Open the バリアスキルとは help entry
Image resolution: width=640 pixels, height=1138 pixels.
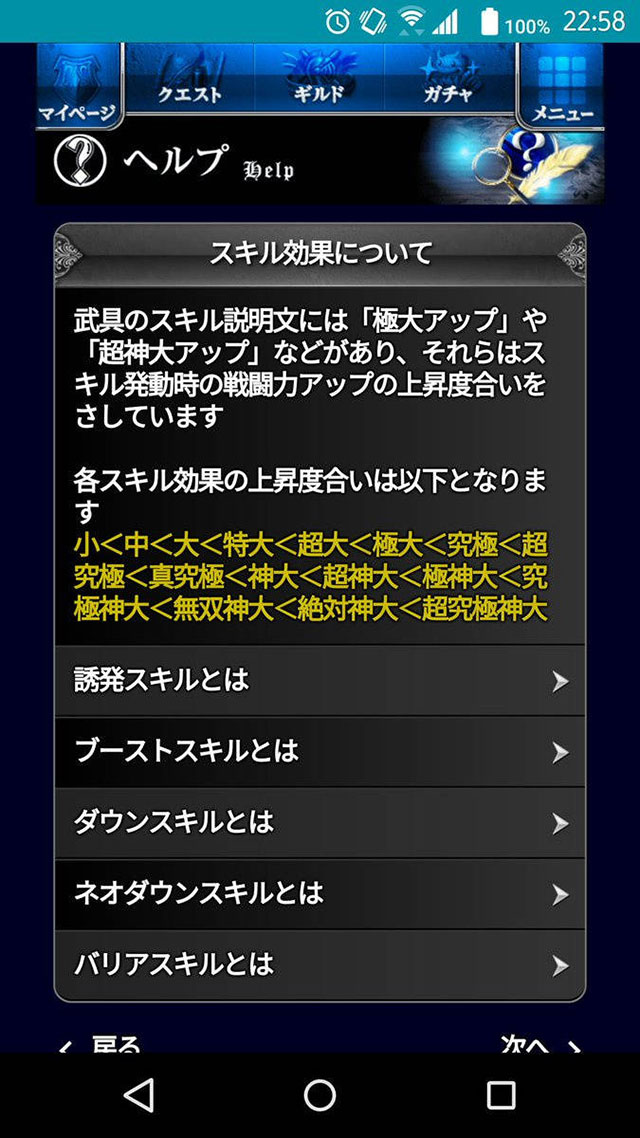point(320,965)
